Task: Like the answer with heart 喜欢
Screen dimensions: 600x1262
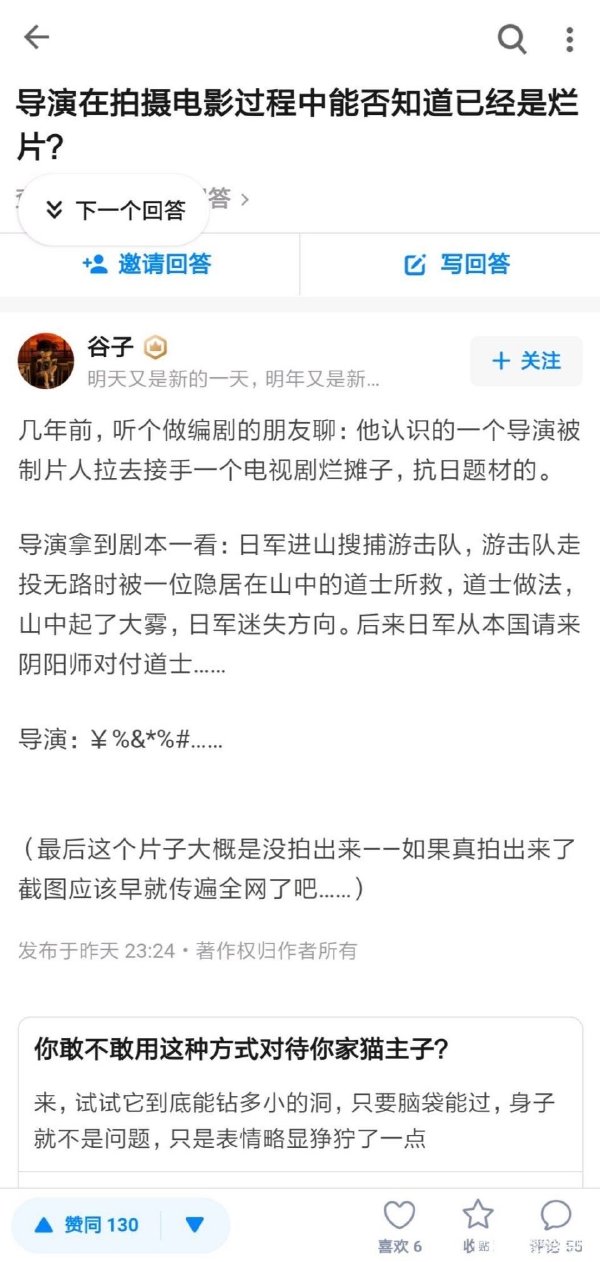Action: [x=399, y=1224]
